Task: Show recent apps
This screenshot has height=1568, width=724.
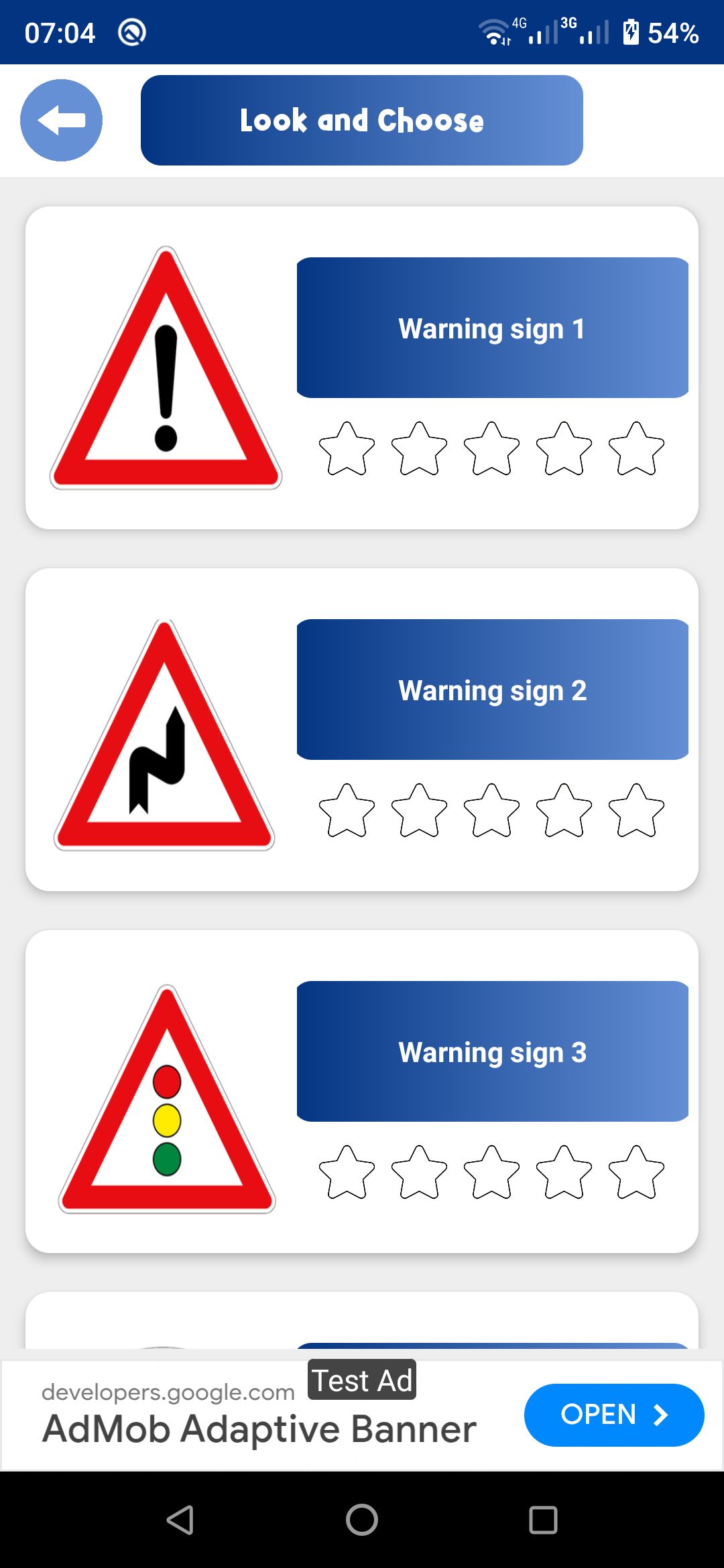Action: point(543,1519)
